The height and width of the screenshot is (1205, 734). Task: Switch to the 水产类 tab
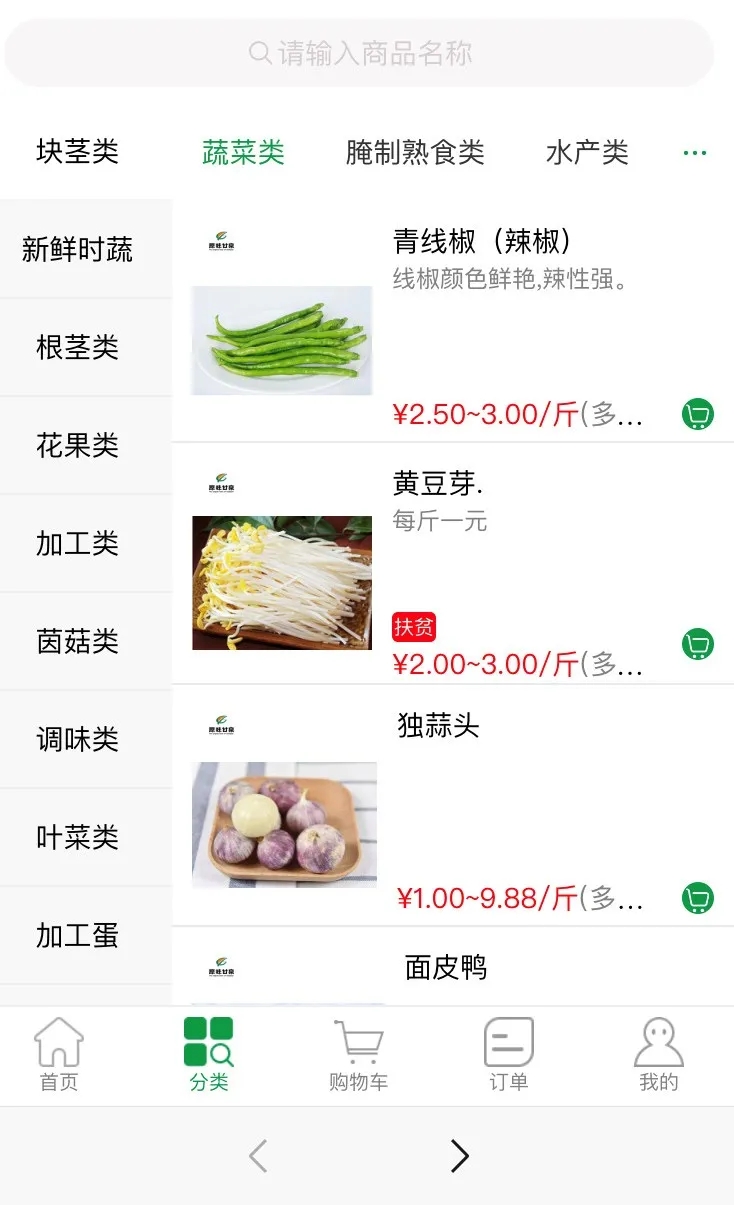585,152
